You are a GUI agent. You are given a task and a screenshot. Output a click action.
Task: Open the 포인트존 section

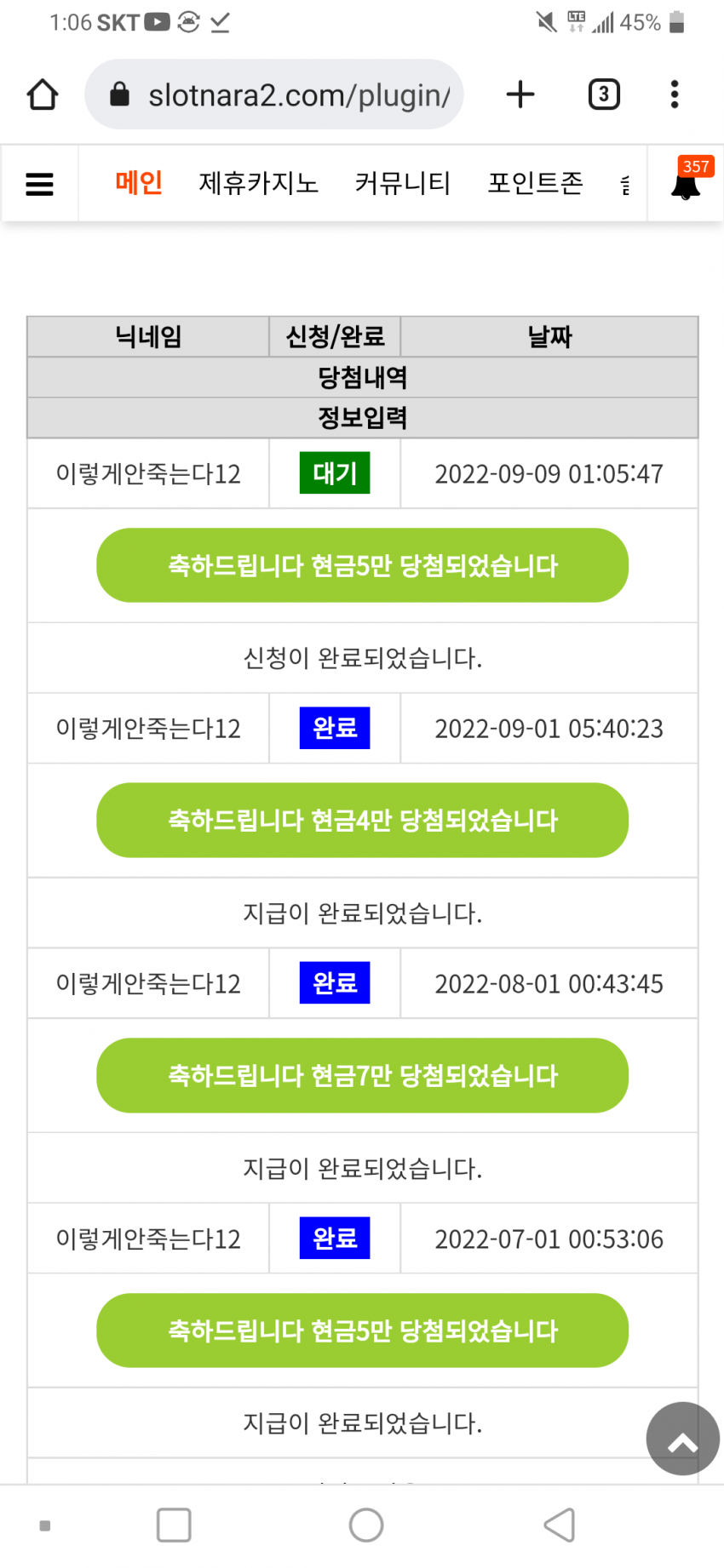coord(536,183)
